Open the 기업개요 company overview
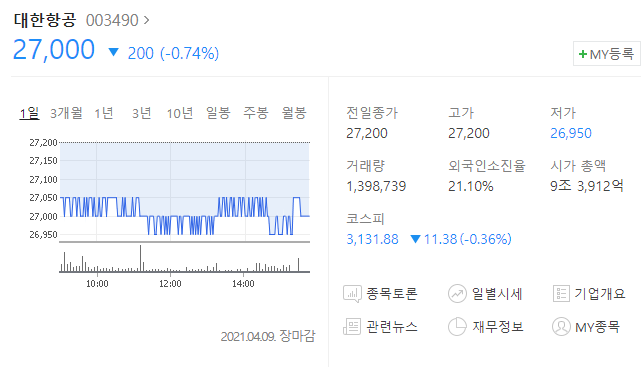The height and width of the screenshot is (367, 644). click(x=589, y=294)
